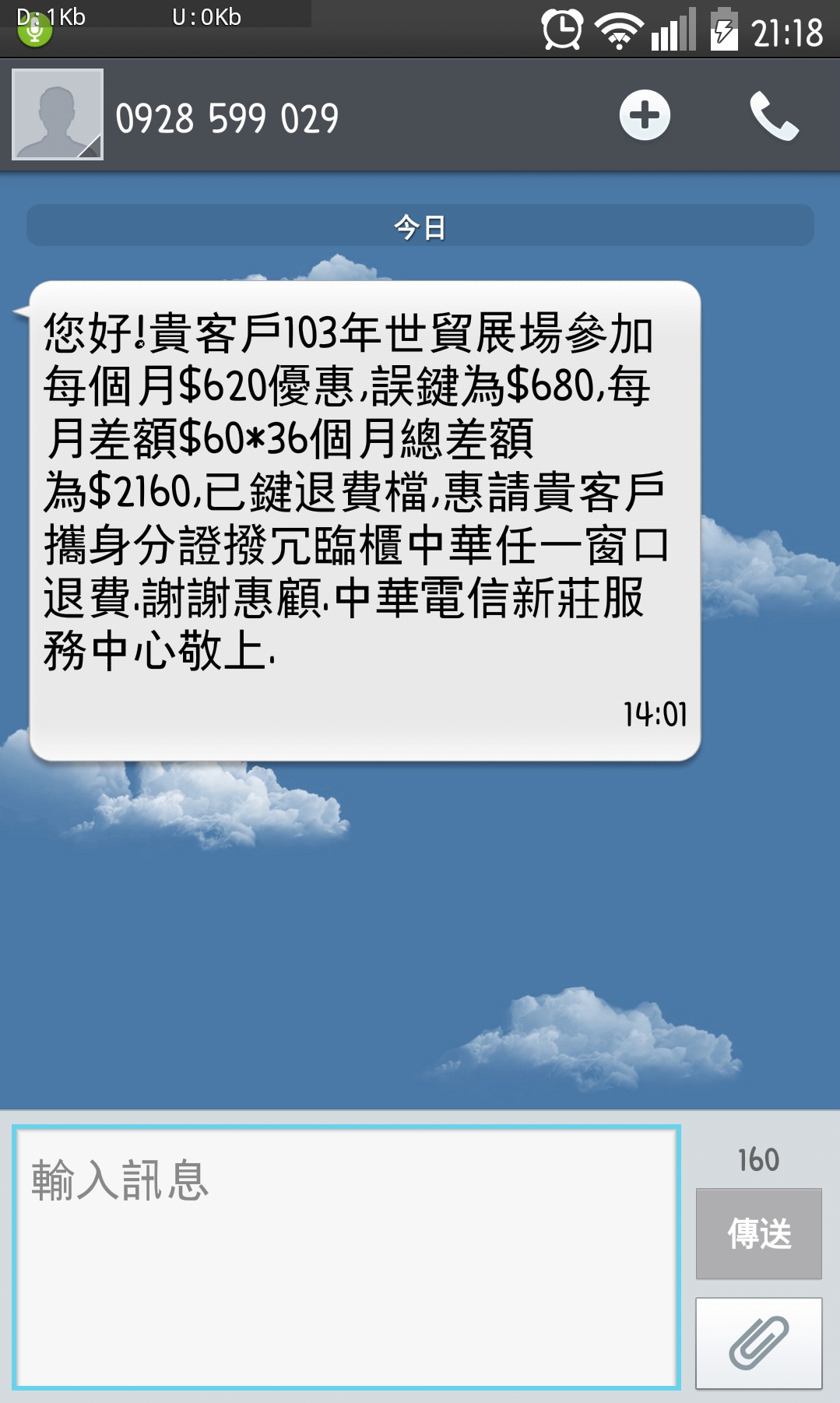Select the received SMS message bubble
840x1403 pixels.
click(x=365, y=521)
